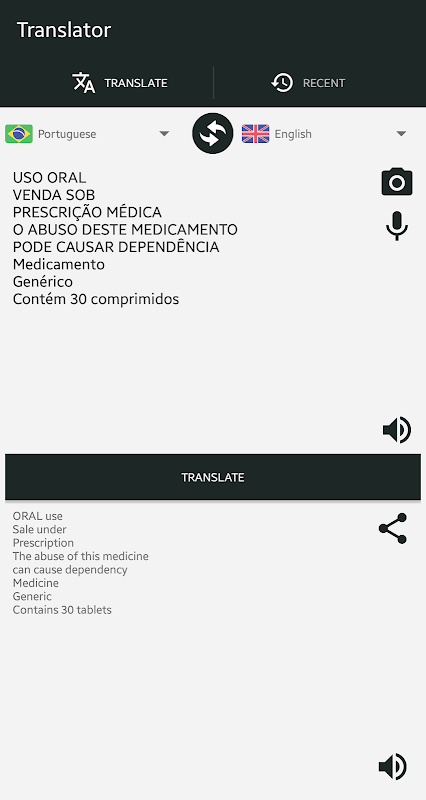Switch to the Recent tab
Viewport: 426px width, 800px height.
[x=319, y=83]
